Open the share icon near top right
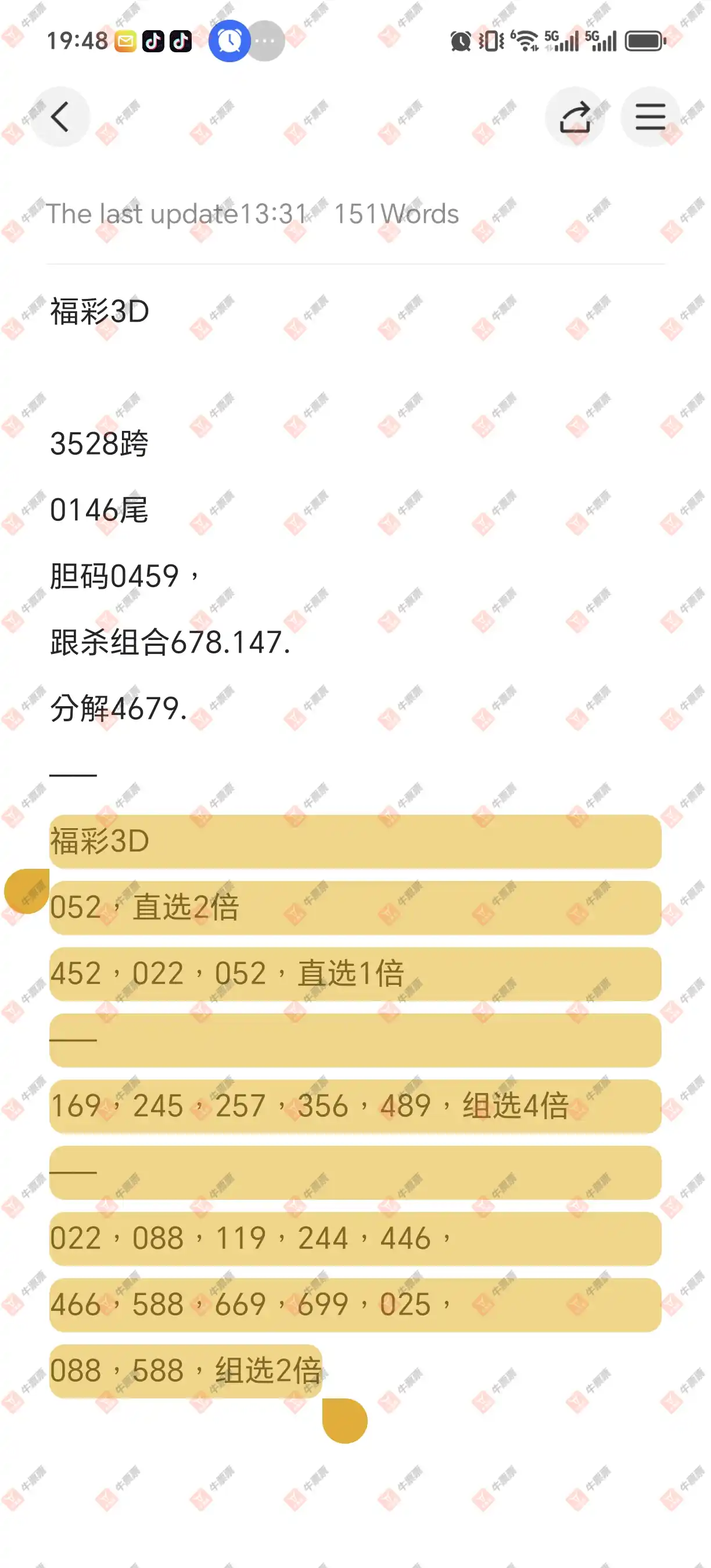The width and height of the screenshot is (711, 1568). coord(575,116)
